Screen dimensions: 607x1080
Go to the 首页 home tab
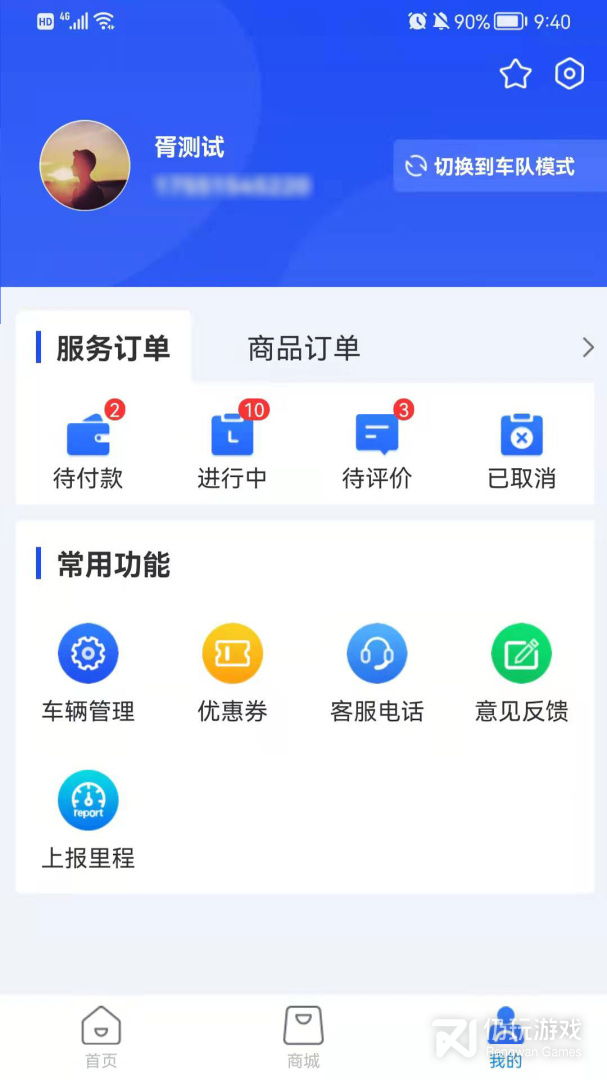pyautogui.click(x=101, y=1037)
